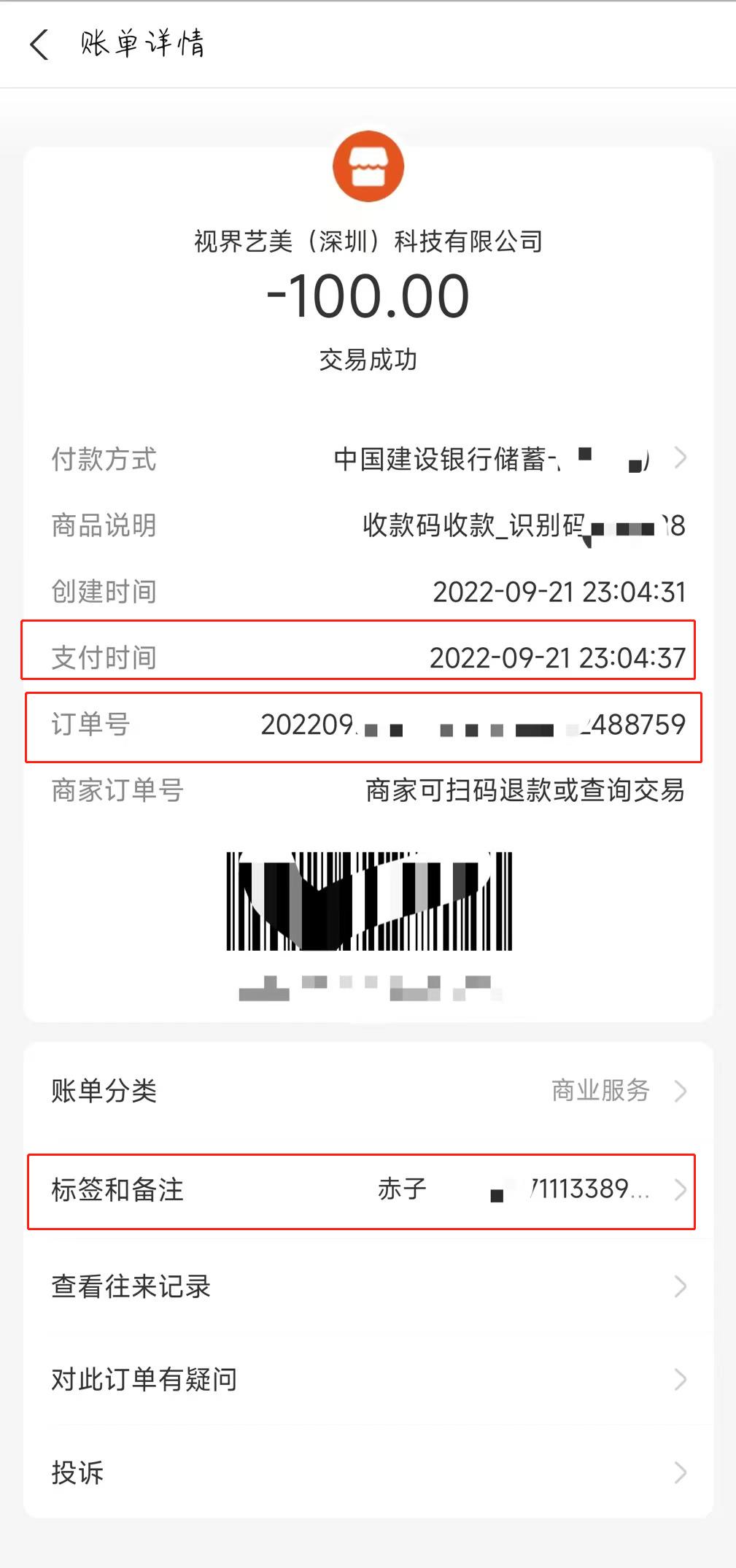Viewport: 736px width, 1568px height.
Task: Open the 付款方式 payment method row
Action: pos(368,459)
